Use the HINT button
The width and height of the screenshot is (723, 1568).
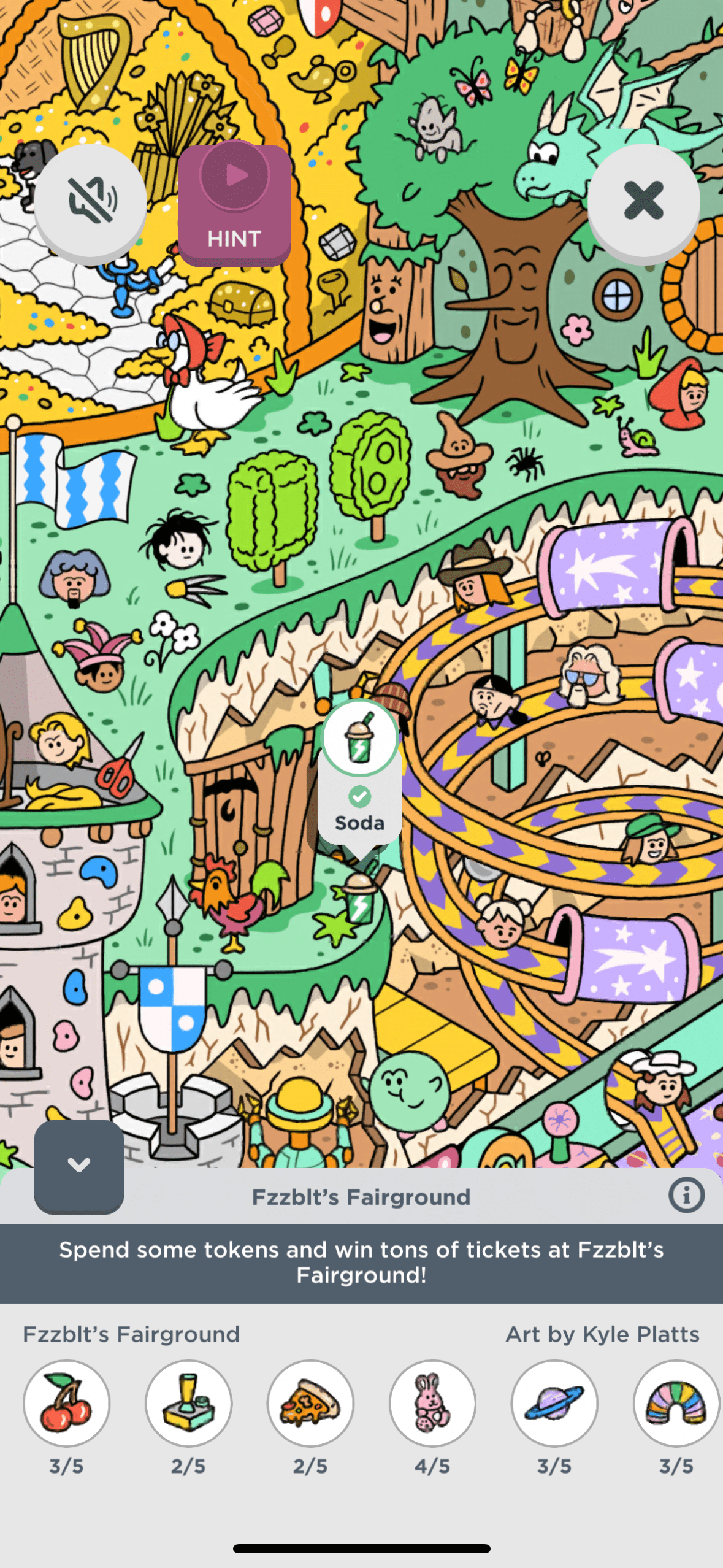(x=234, y=204)
